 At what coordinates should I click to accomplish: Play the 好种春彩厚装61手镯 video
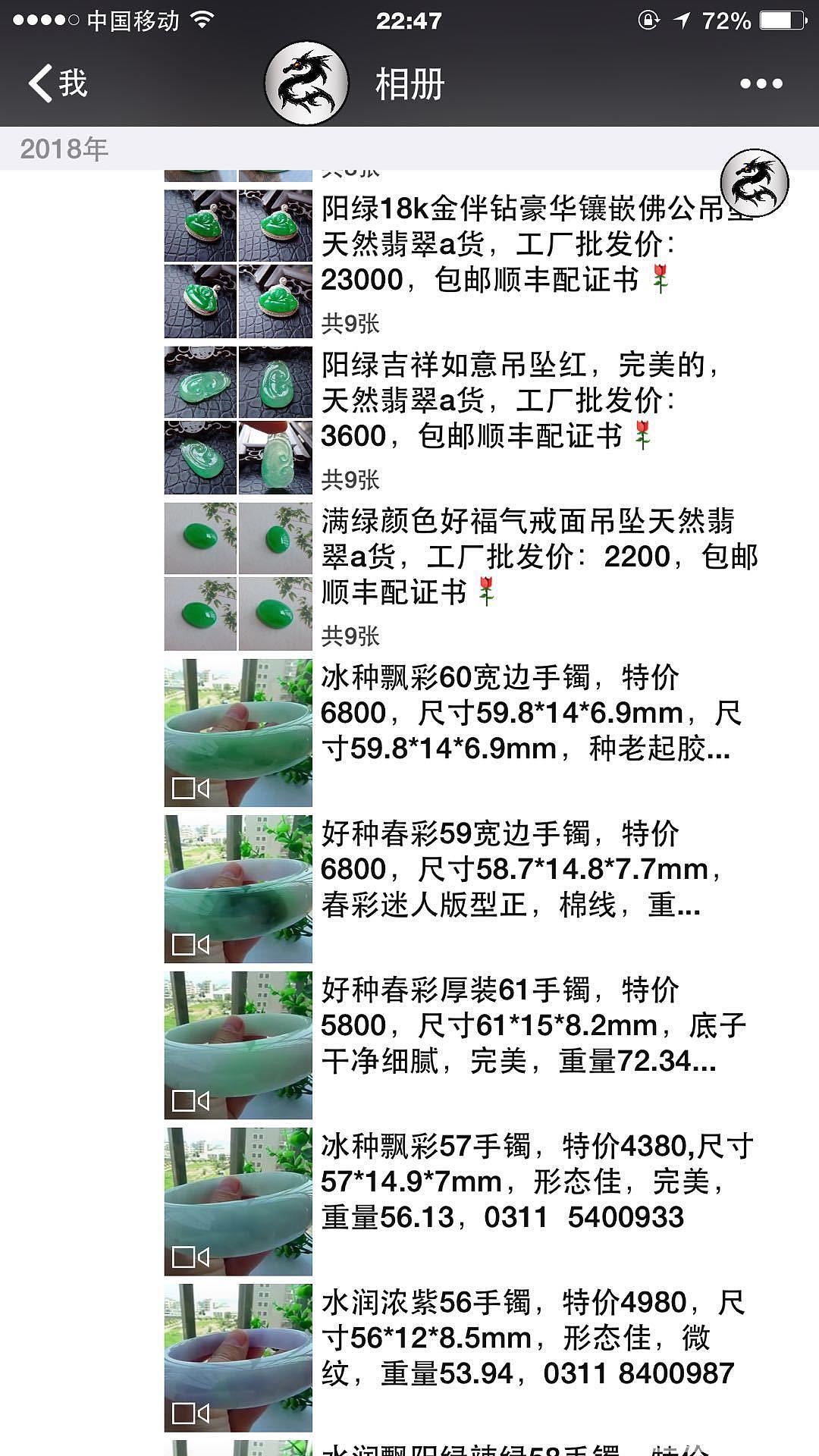click(238, 1045)
